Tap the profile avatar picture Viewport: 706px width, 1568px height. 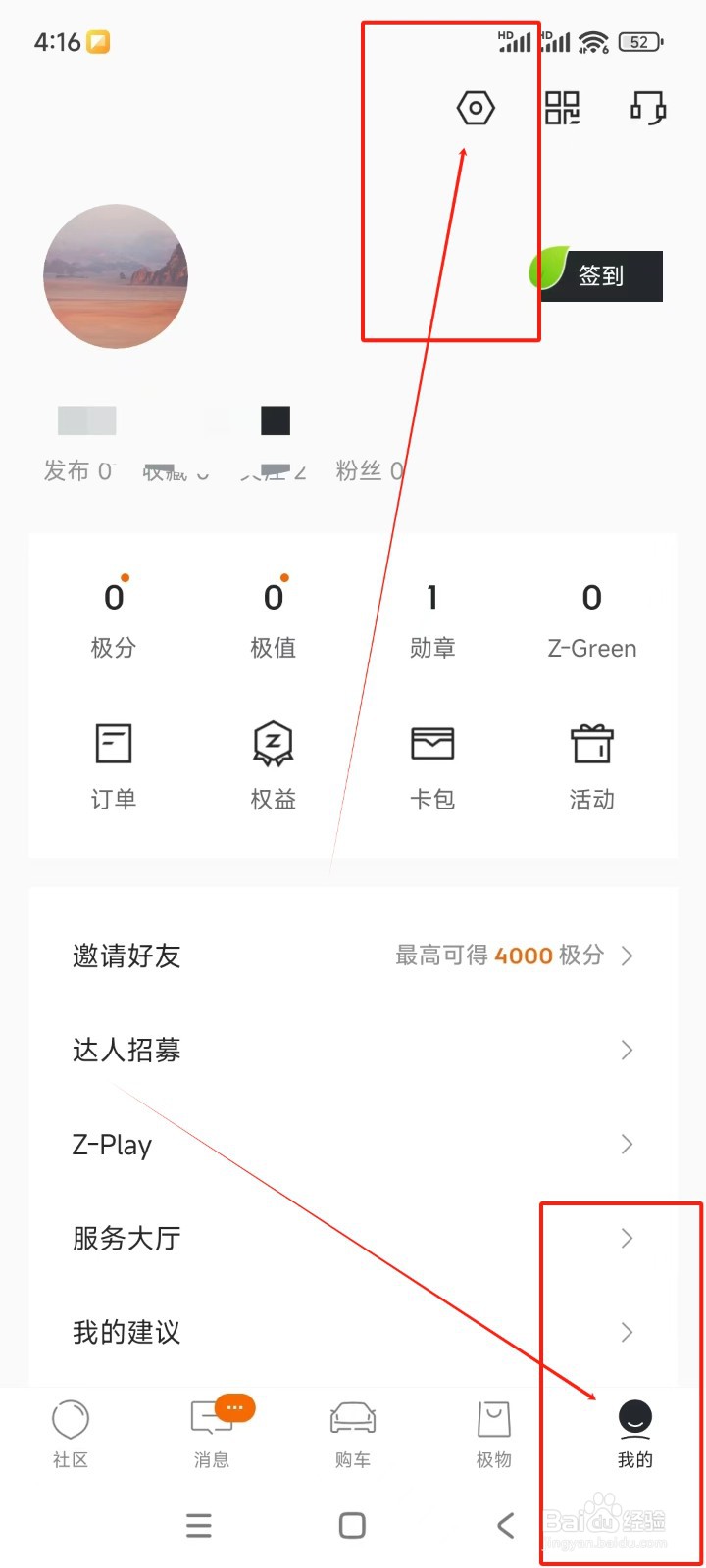pyautogui.click(x=116, y=276)
